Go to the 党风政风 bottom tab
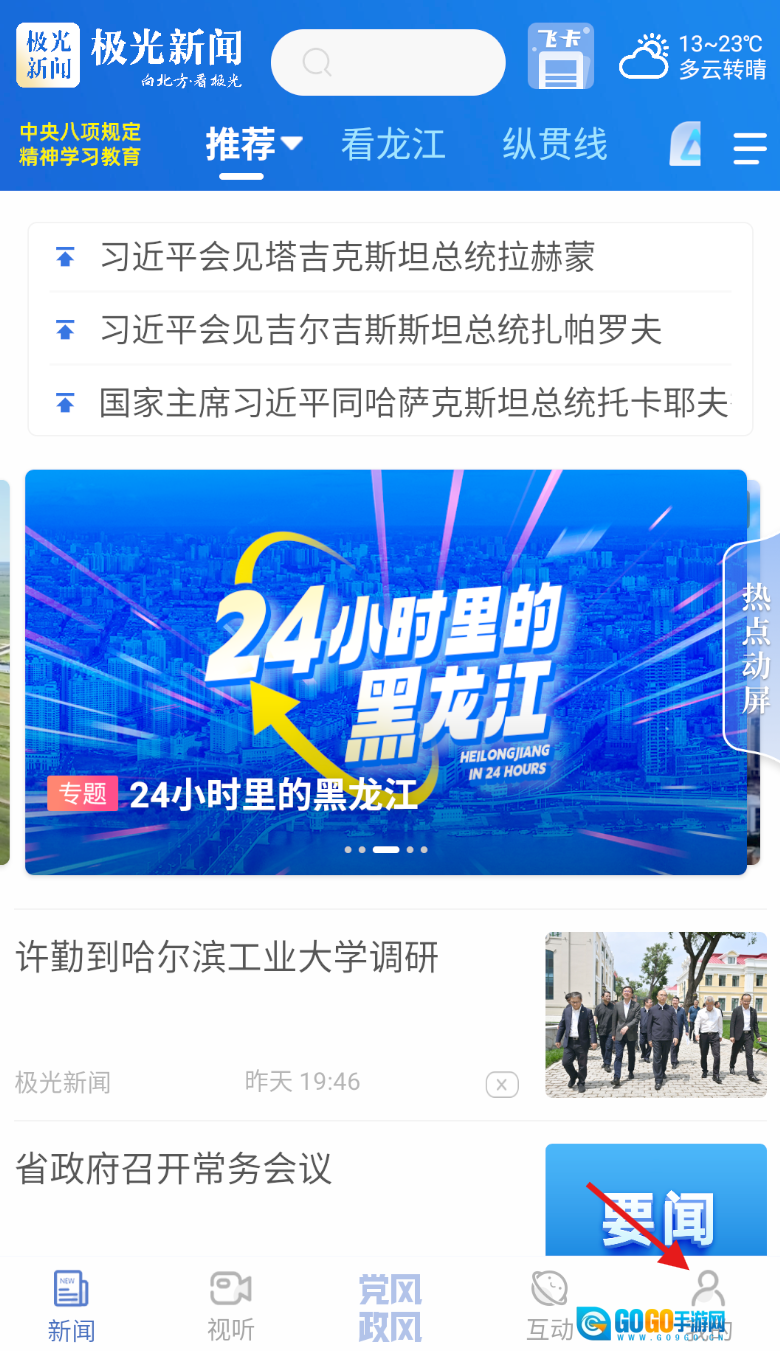Screen dimensions: 780x1351 (390, 1306)
